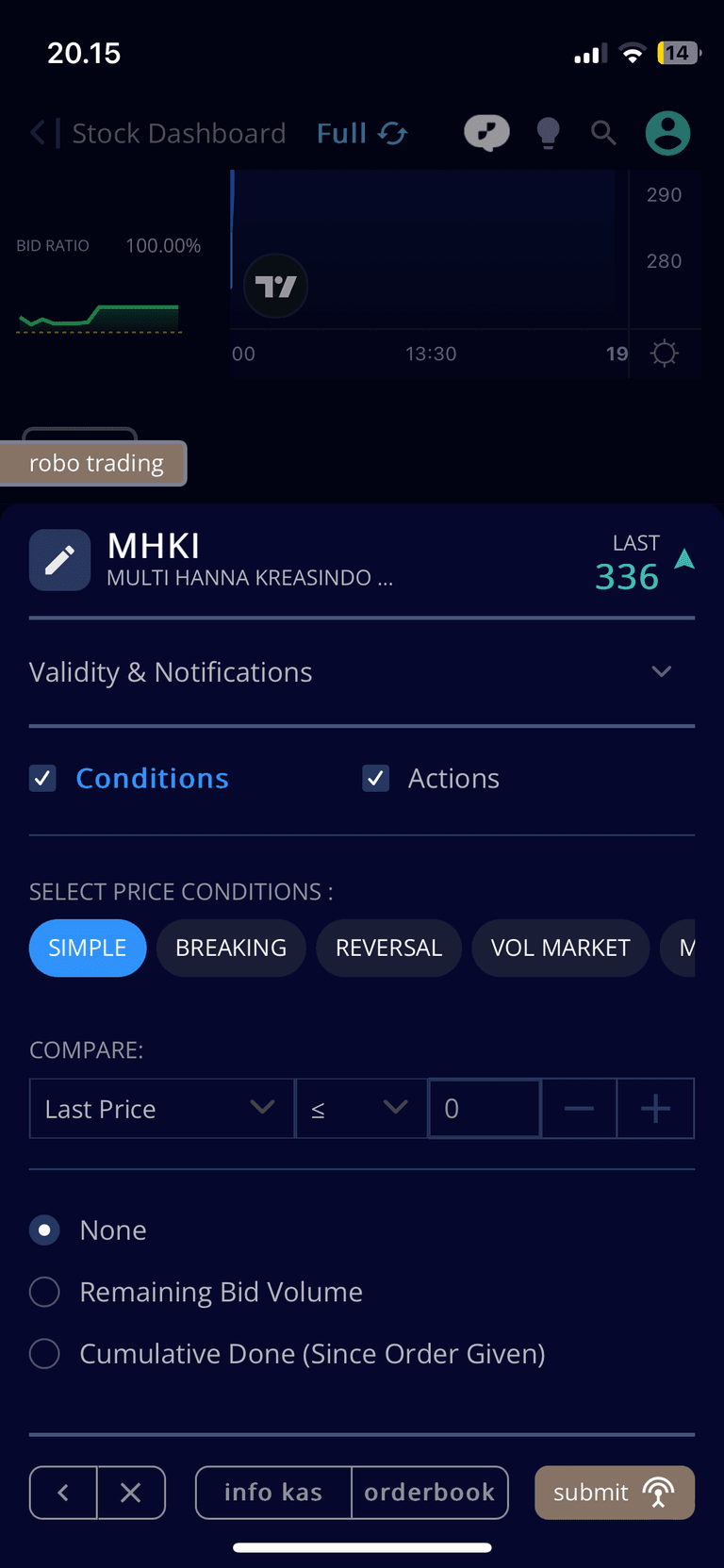
Task: Toggle the Actions checkbox
Action: pyautogui.click(x=376, y=778)
